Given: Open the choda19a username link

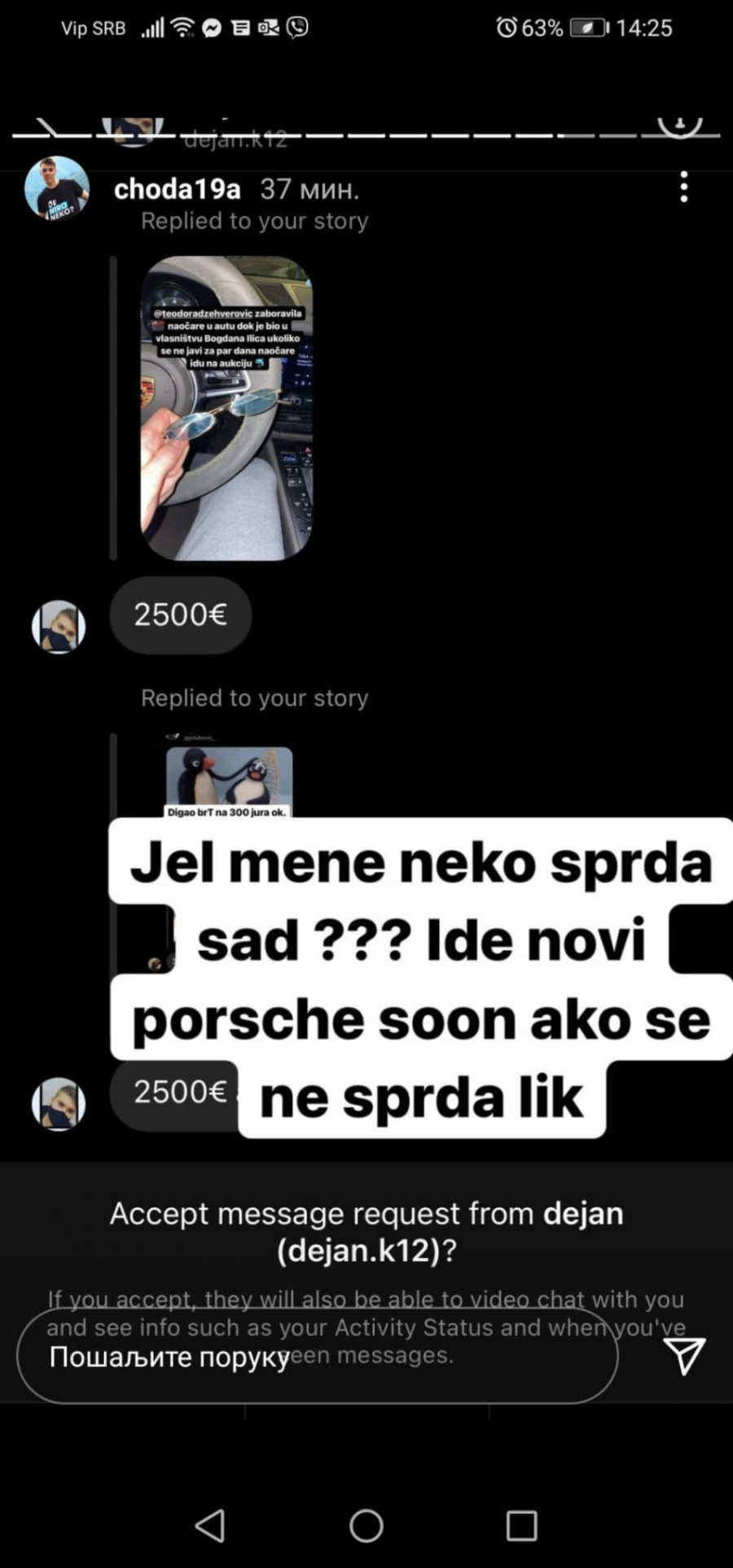Looking at the screenshot, I should point(177,189).
